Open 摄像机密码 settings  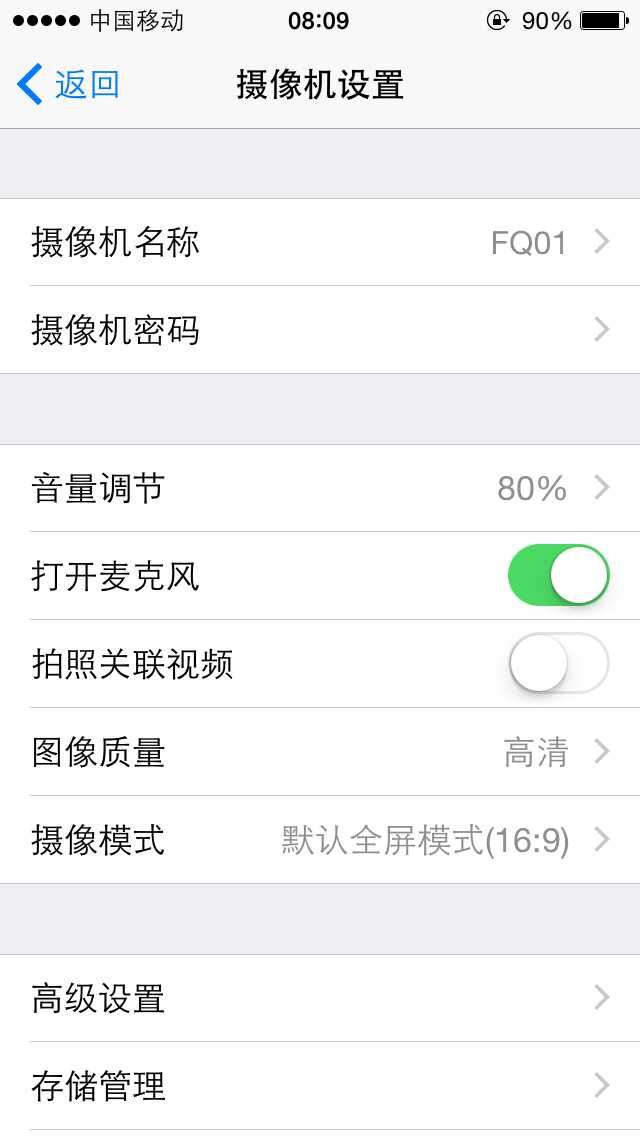320,330
